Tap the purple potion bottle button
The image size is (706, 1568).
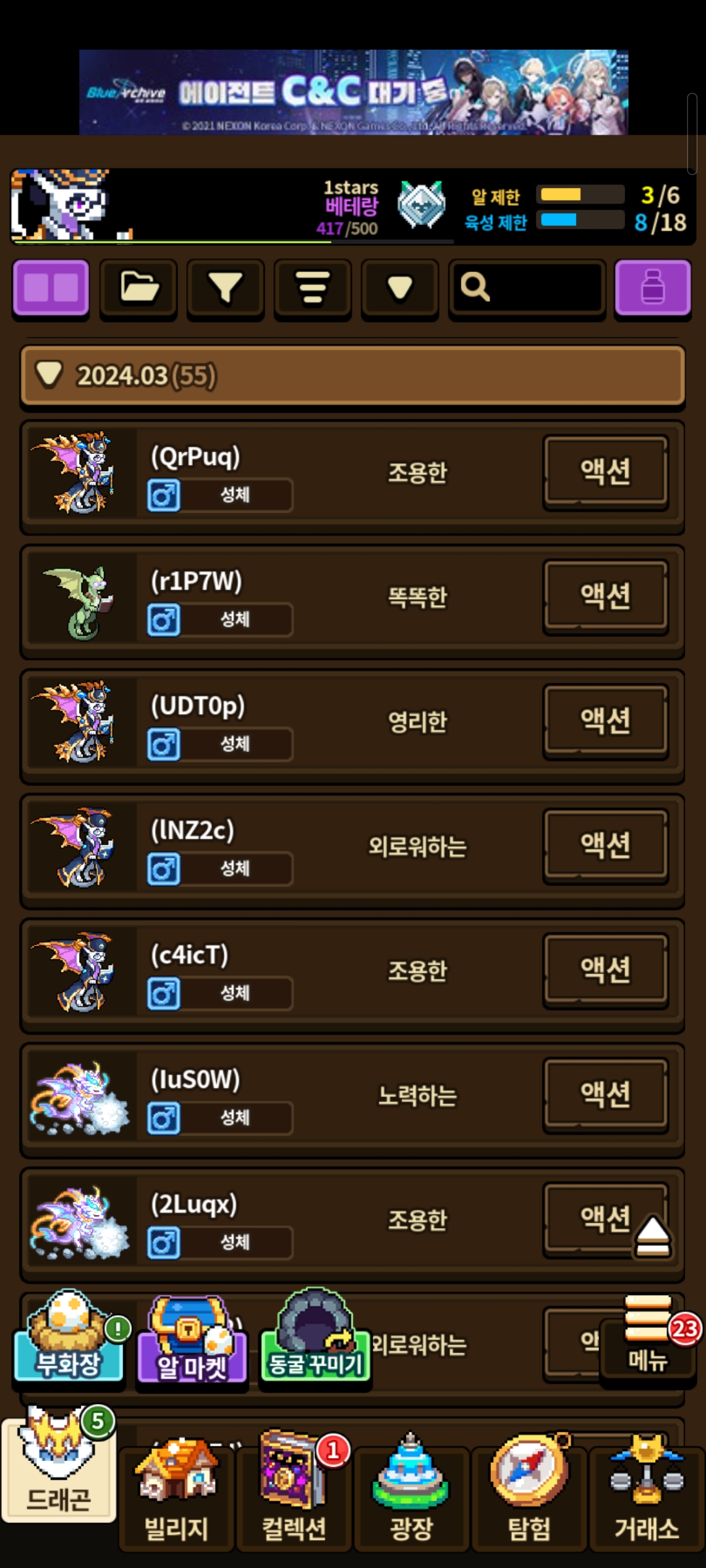[x=652, y=287]
